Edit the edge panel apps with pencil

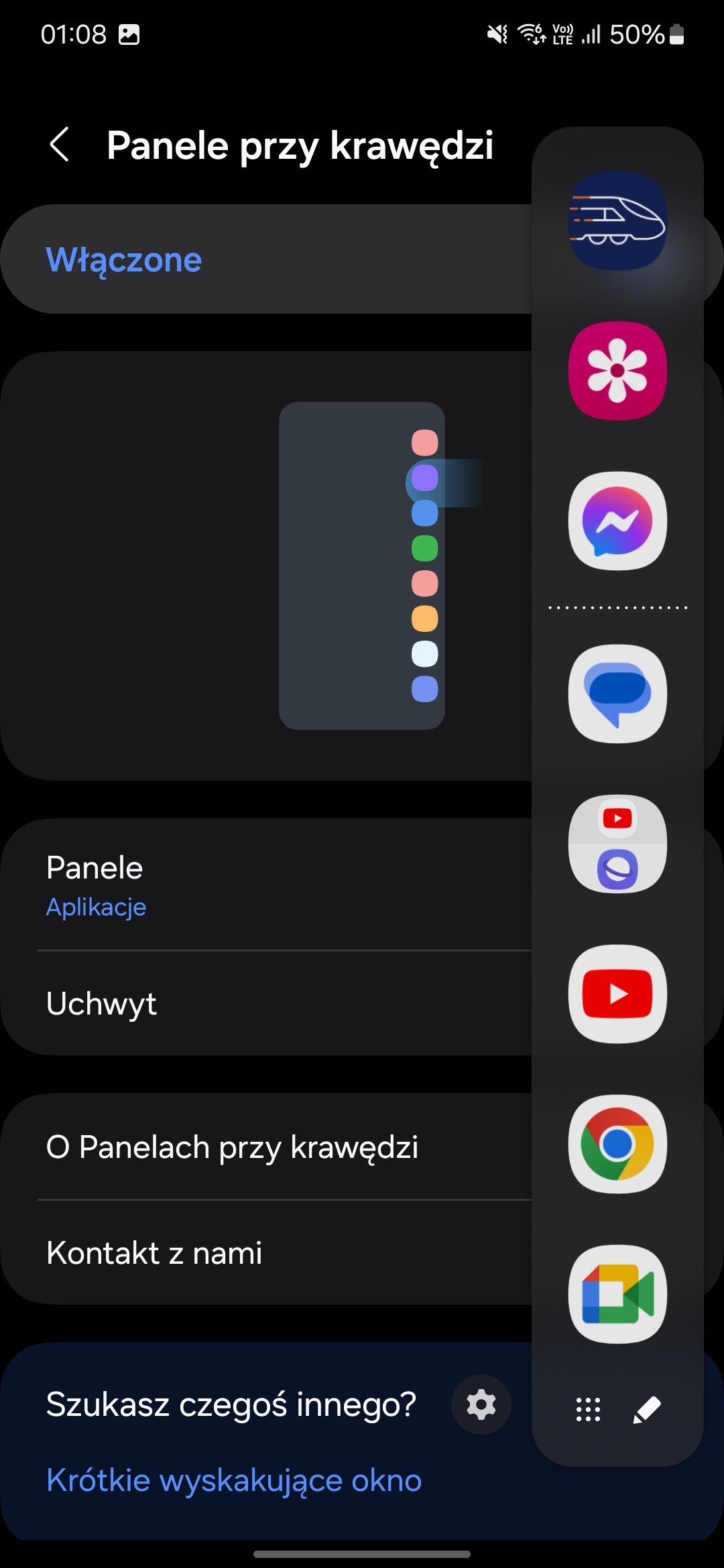[647, 1409]
